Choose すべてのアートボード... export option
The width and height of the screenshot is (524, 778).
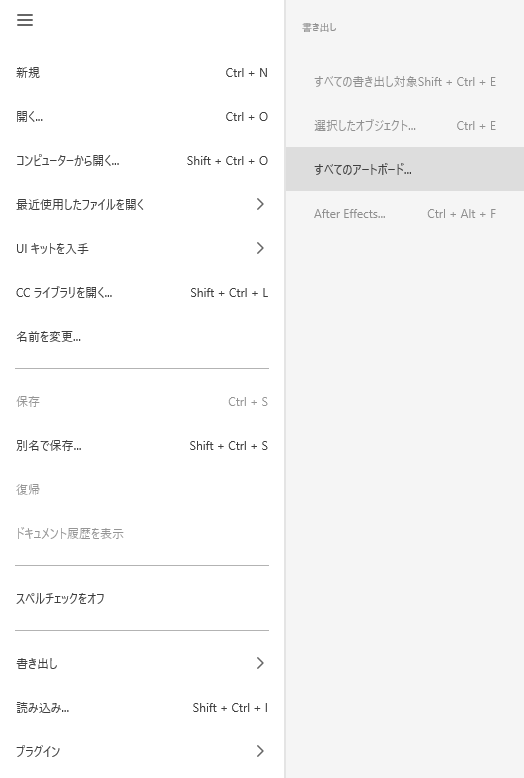tap(404, 169)
